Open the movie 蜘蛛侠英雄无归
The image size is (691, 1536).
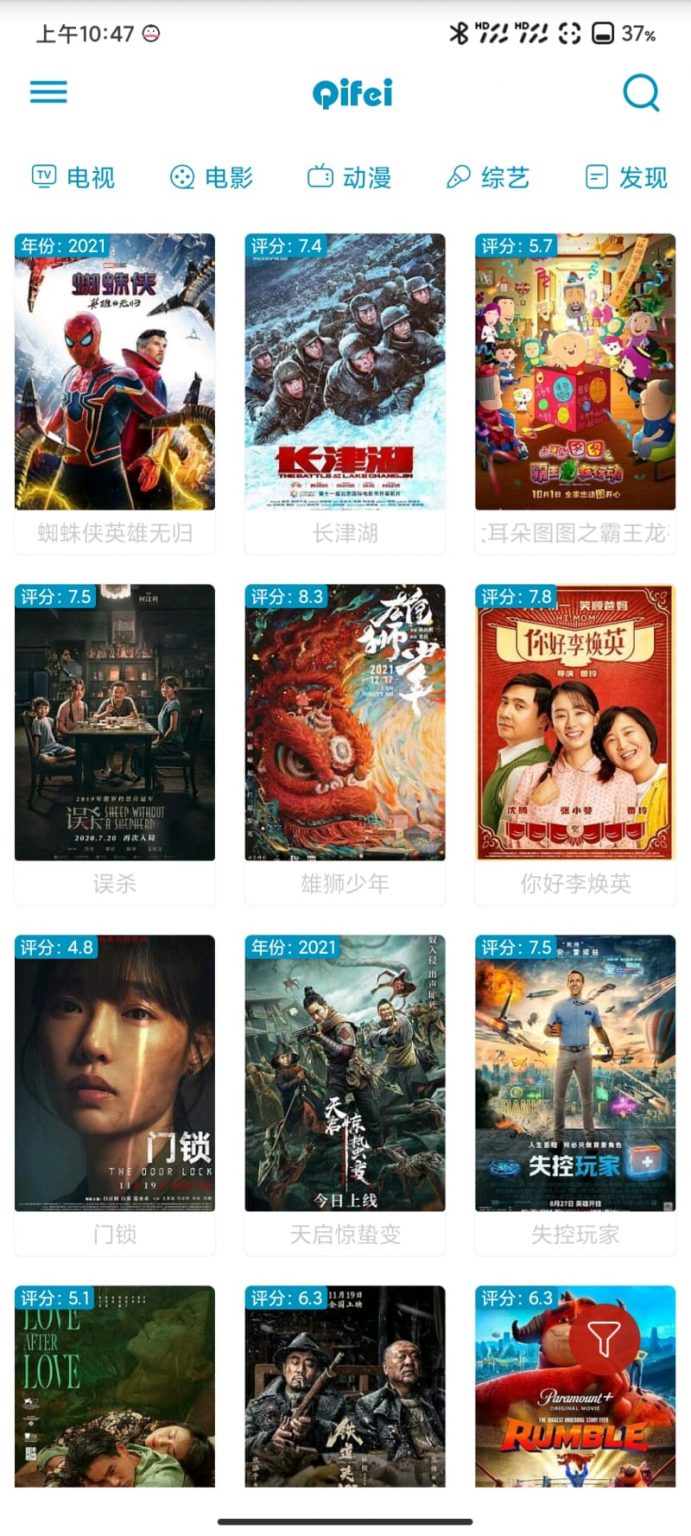(x=115, y=372)
